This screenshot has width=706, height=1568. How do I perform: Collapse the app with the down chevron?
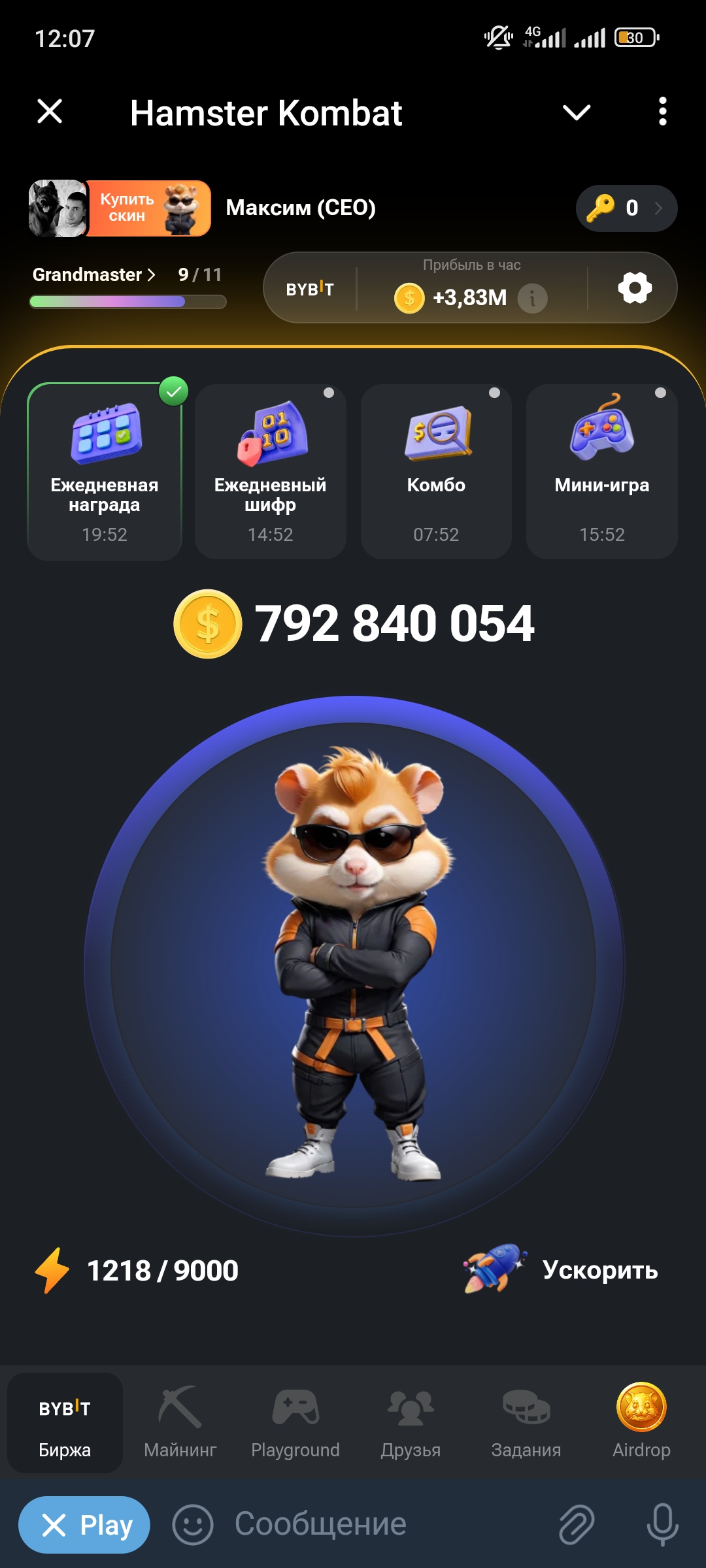(x=576, y=112)
